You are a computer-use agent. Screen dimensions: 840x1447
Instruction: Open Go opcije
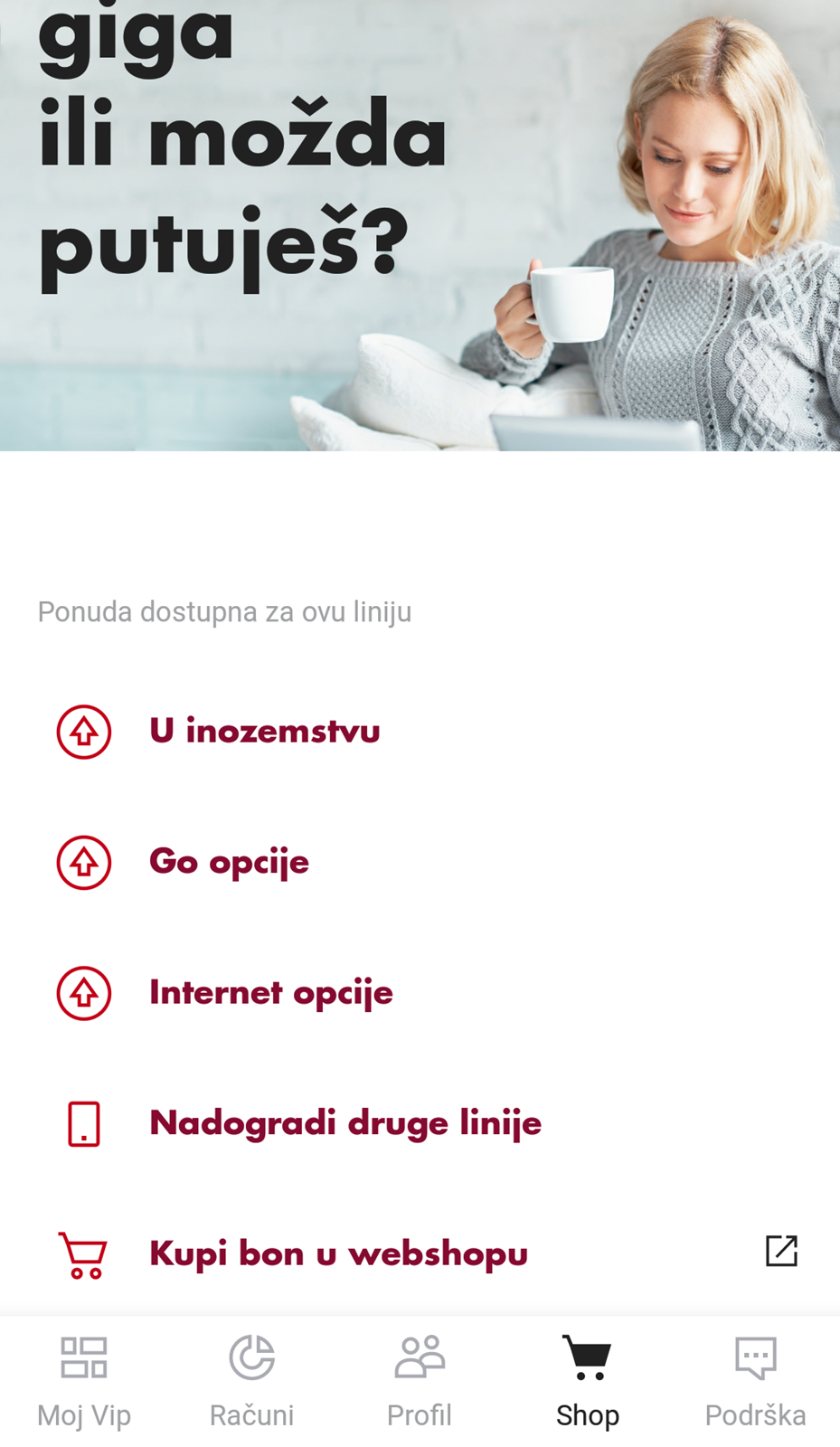click(420, 862)
